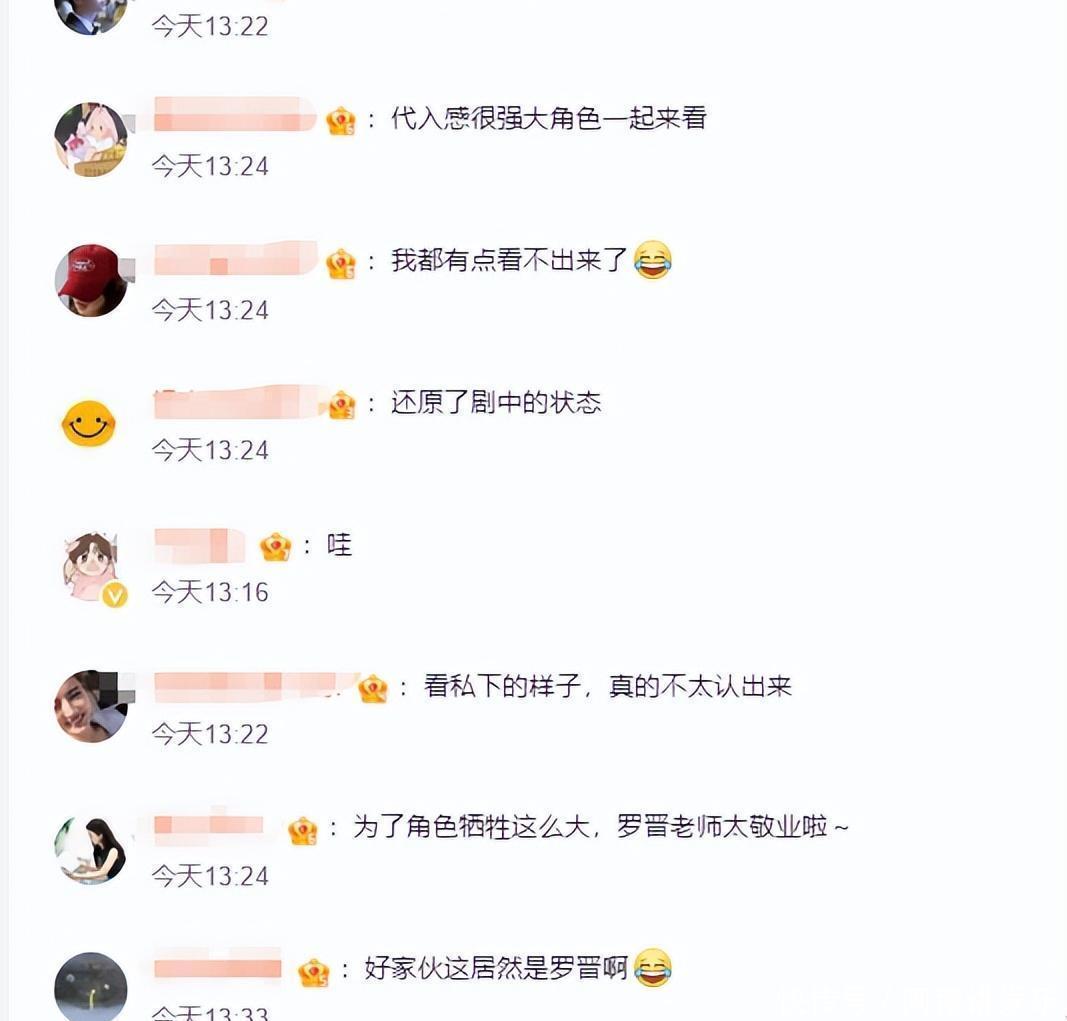Open avatar of 好家伙这居然是罗晋啊 commenter
The image size is (1067, 1021).
click(90, 985)
